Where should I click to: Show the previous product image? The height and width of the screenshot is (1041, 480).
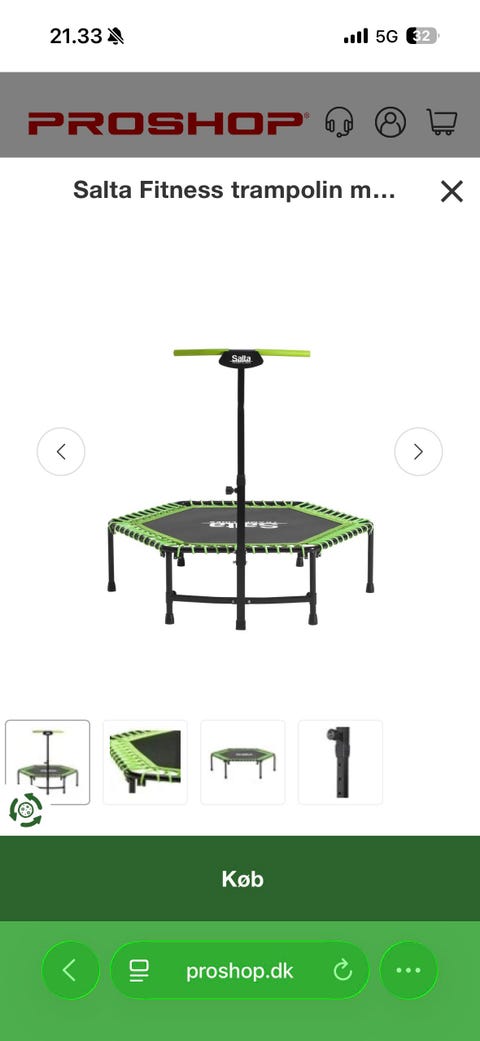point(61,452)
